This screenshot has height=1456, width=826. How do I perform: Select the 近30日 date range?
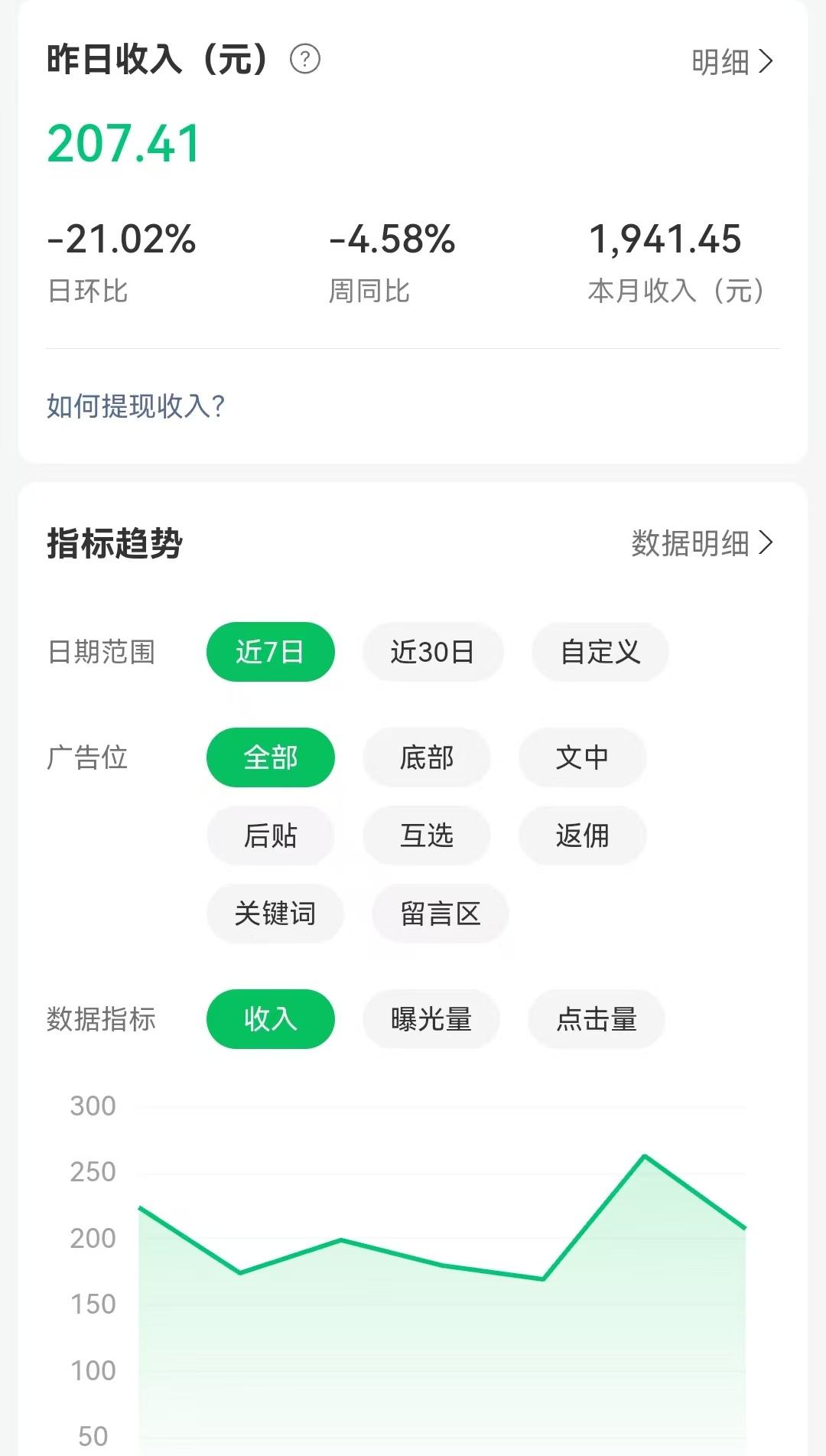433,651
